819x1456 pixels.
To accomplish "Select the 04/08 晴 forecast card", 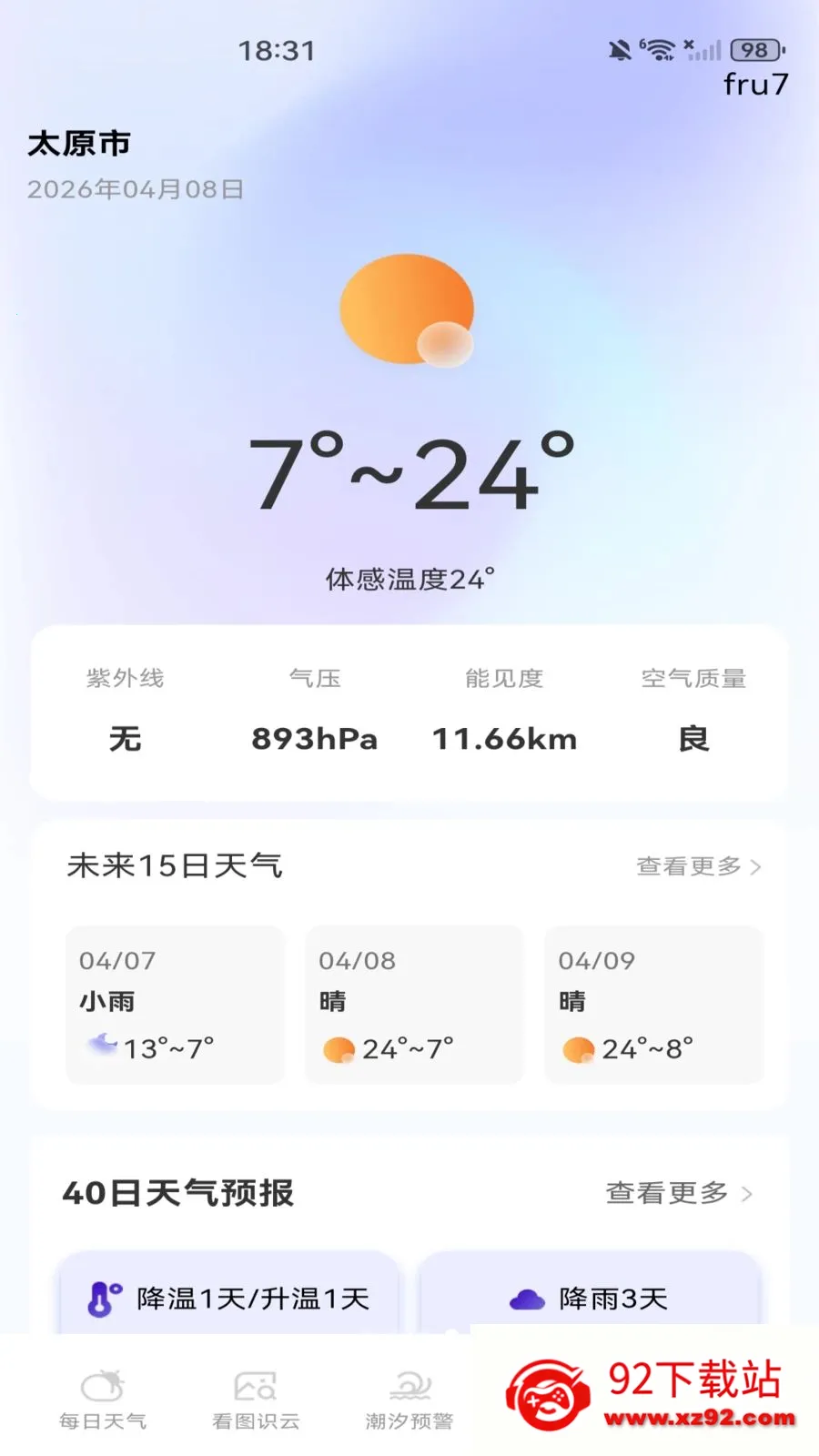I will (414, 1005).
